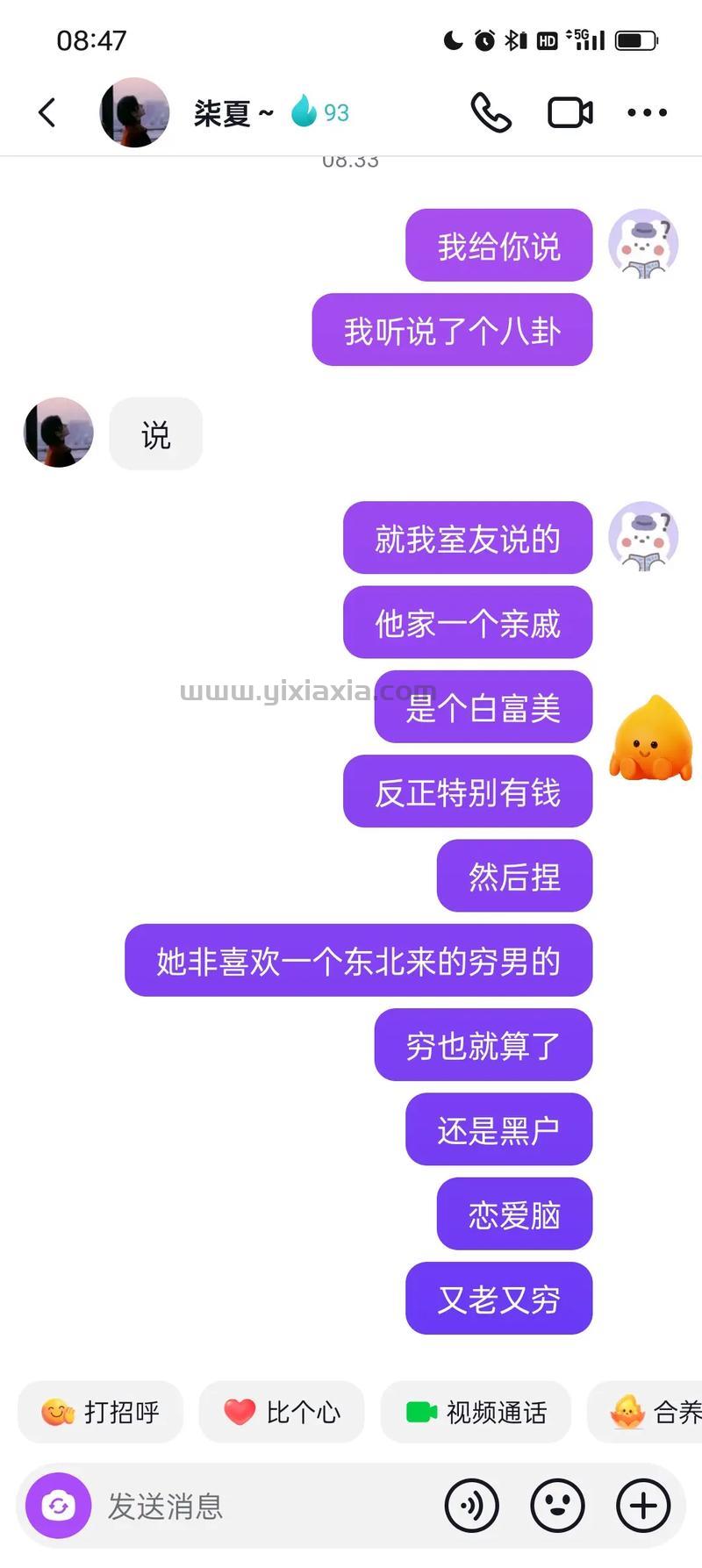Viewport: 702px width, 1568px height.
Task: Open the three-dot more options menu
Action: 647,112
